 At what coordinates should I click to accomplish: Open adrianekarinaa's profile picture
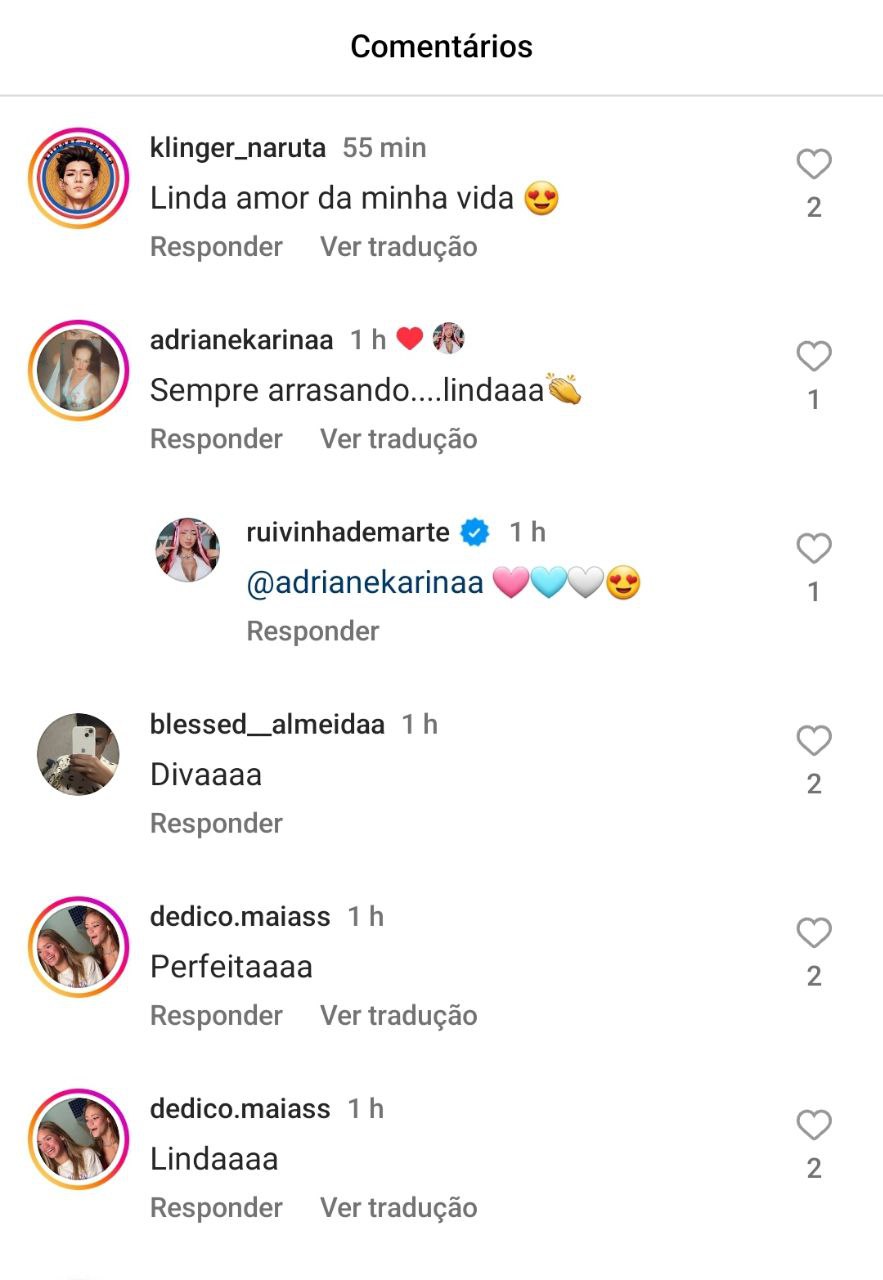click(x=78, y=370)
